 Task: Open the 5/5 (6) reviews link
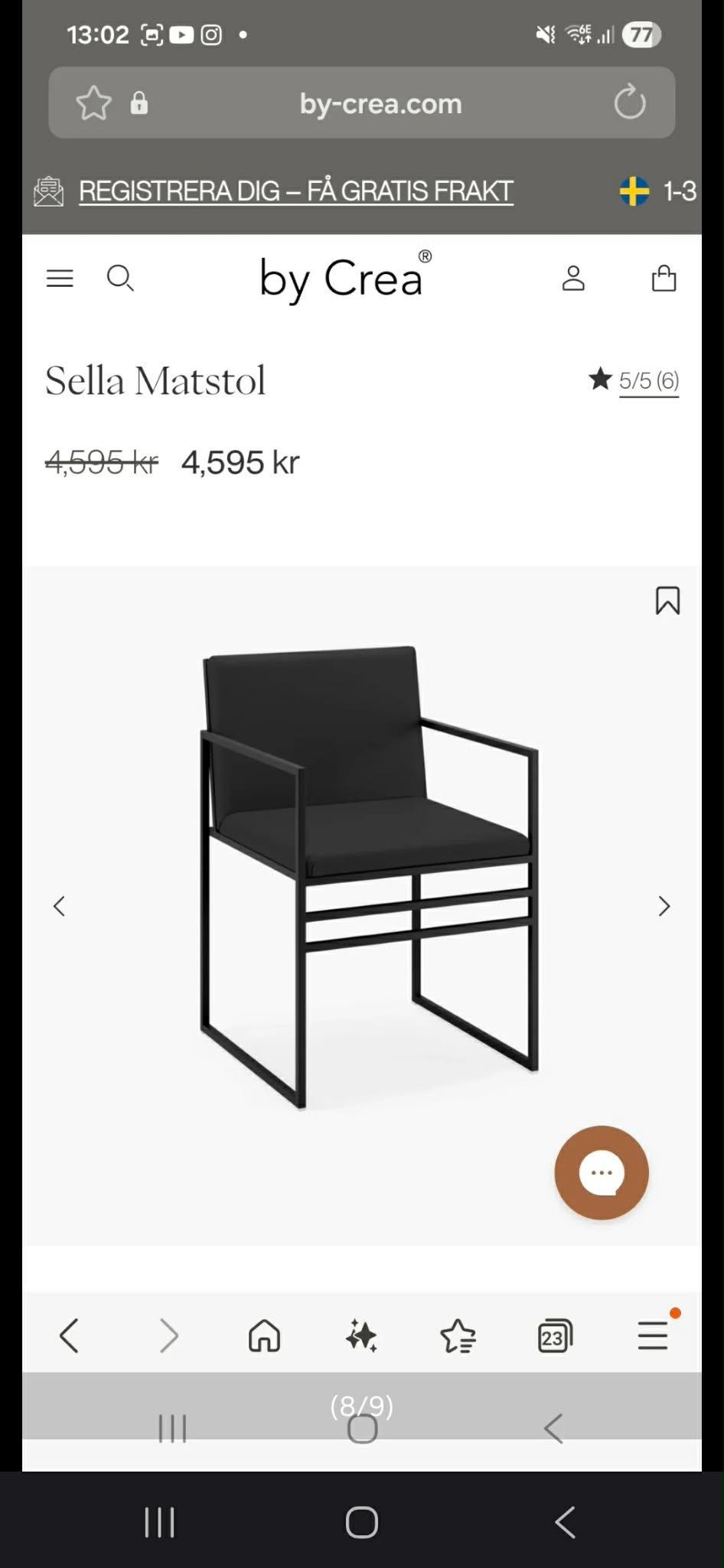647,380
